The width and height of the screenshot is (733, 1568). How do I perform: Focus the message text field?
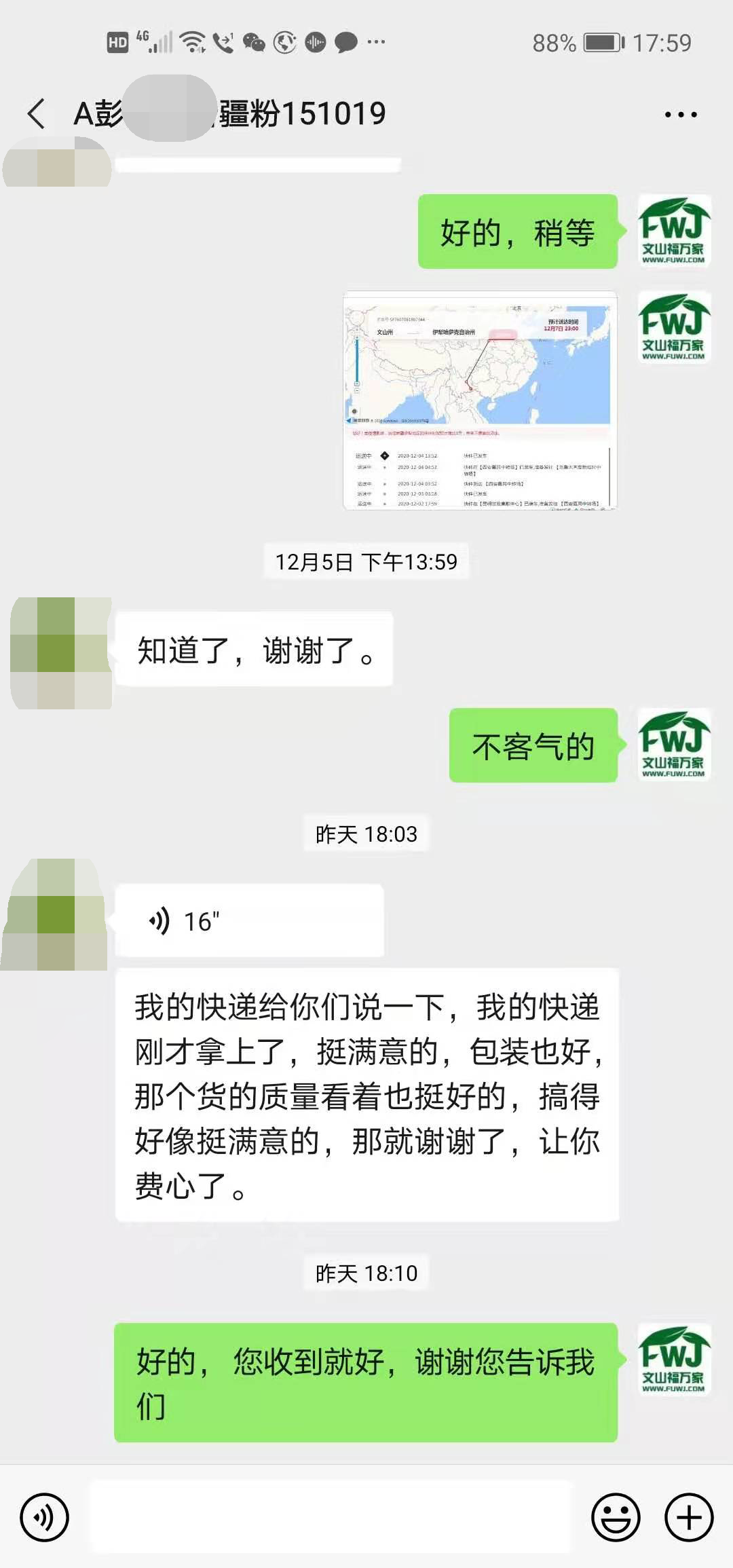[331, 1517]
